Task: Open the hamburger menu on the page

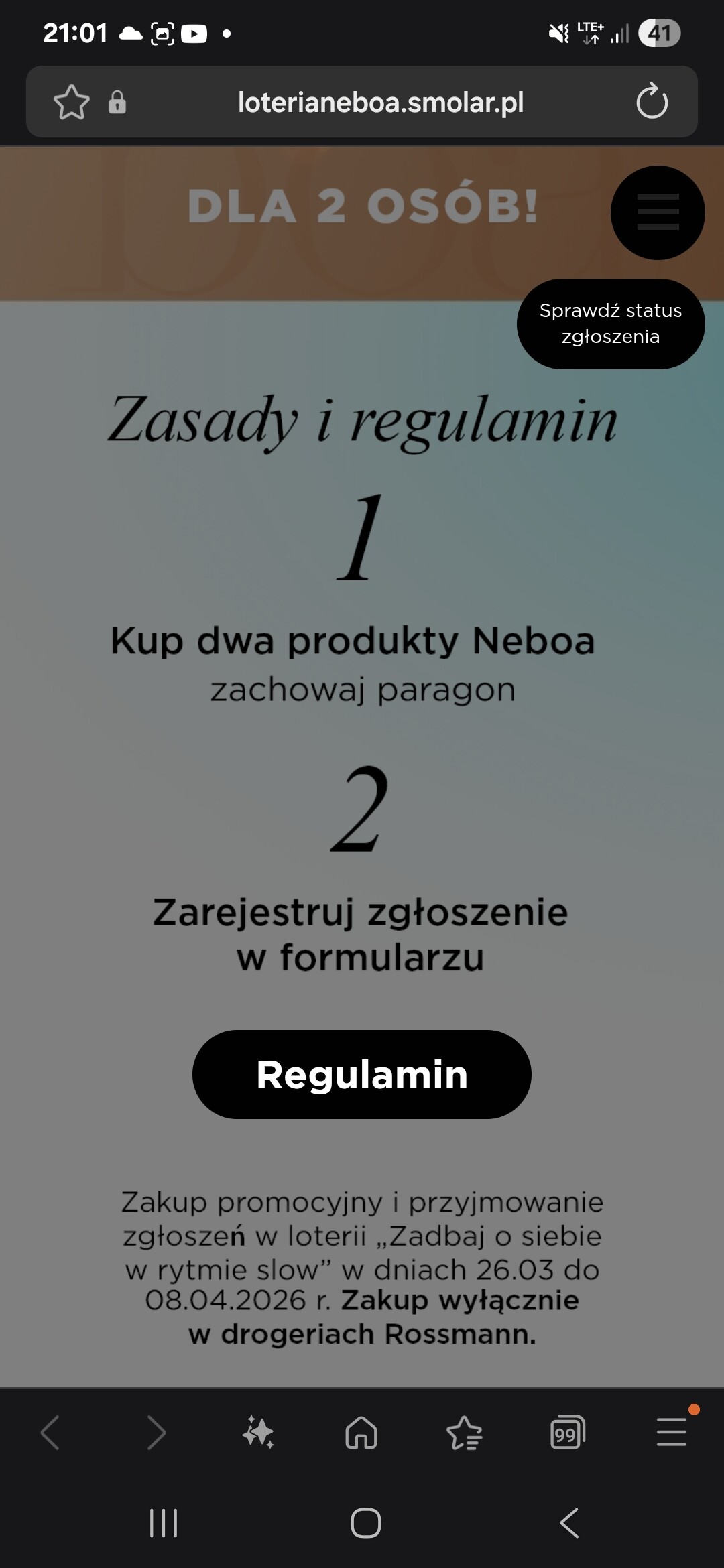Action: [x=658, y=212]
